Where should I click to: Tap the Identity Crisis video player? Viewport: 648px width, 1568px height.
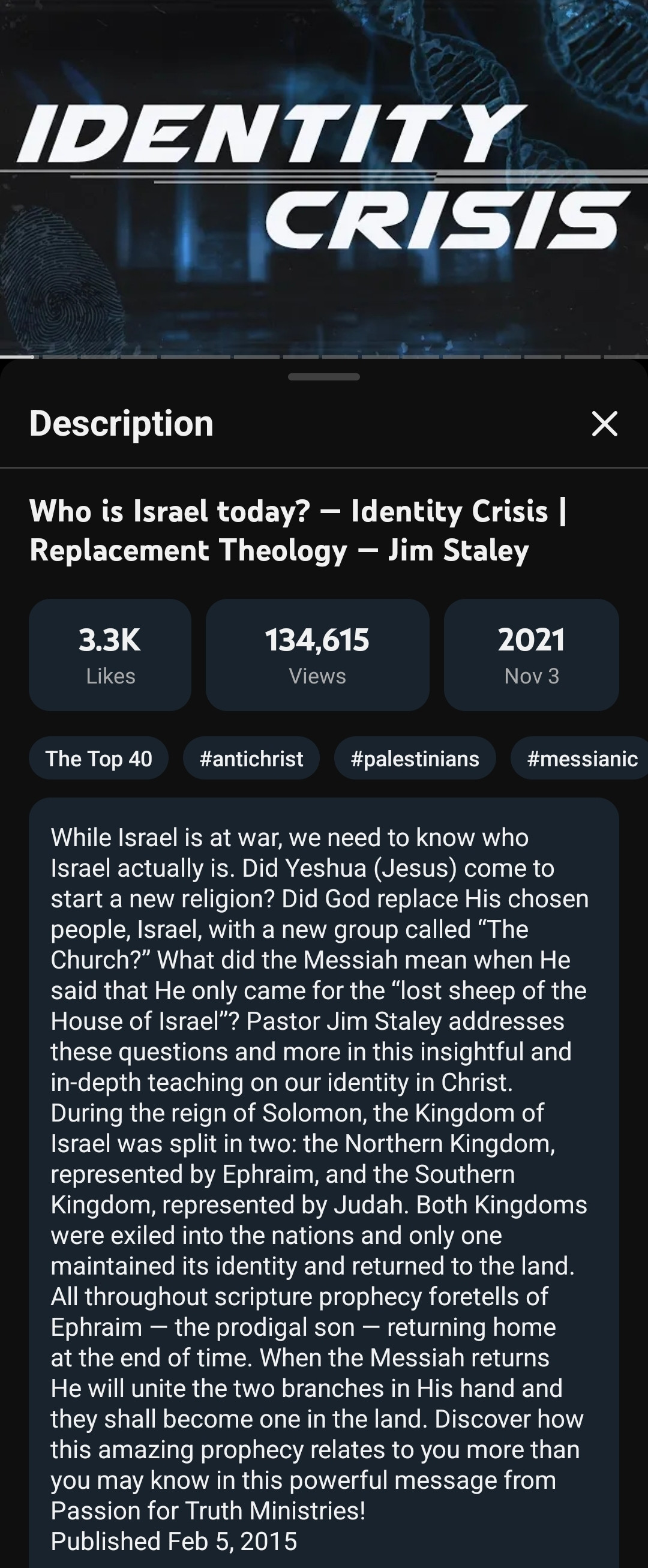tap(323, 176)
